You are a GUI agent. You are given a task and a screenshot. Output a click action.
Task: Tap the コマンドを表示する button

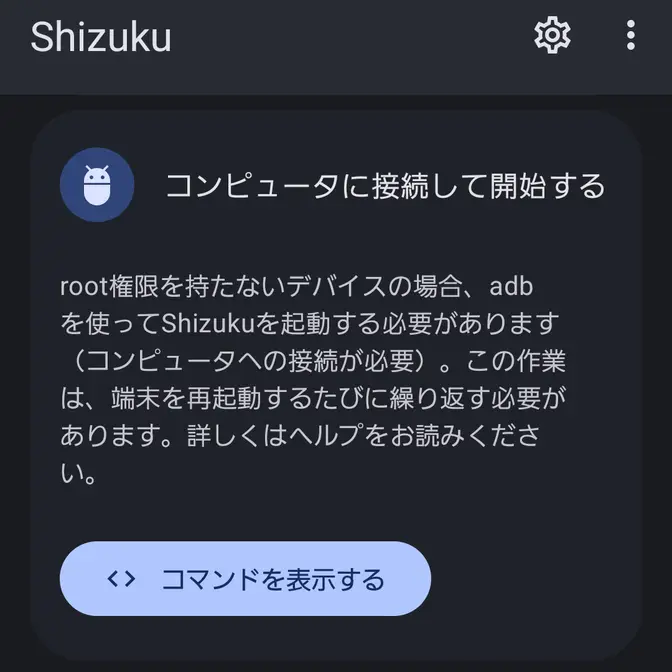point(245,579)
